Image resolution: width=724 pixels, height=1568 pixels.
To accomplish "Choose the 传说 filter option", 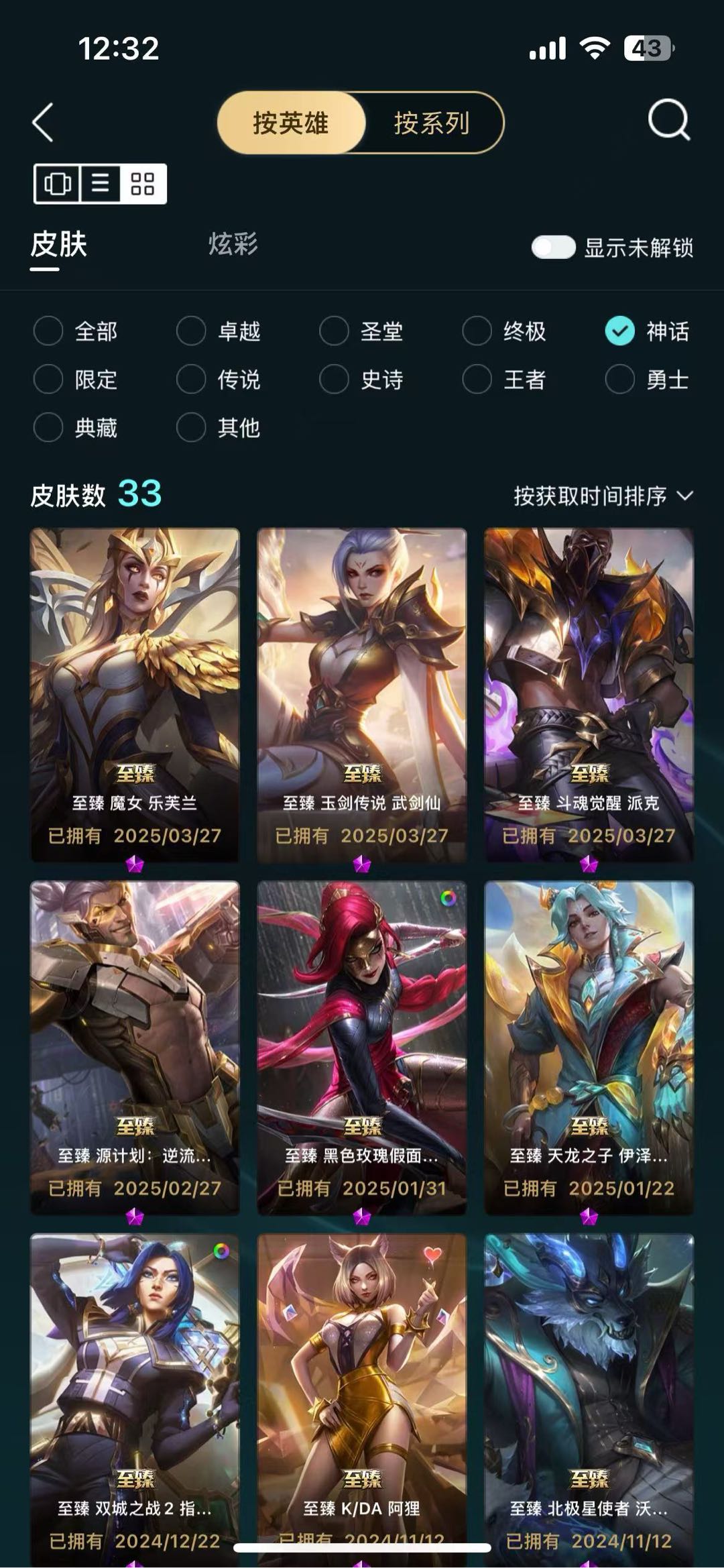I will click(x=219, y=379).
